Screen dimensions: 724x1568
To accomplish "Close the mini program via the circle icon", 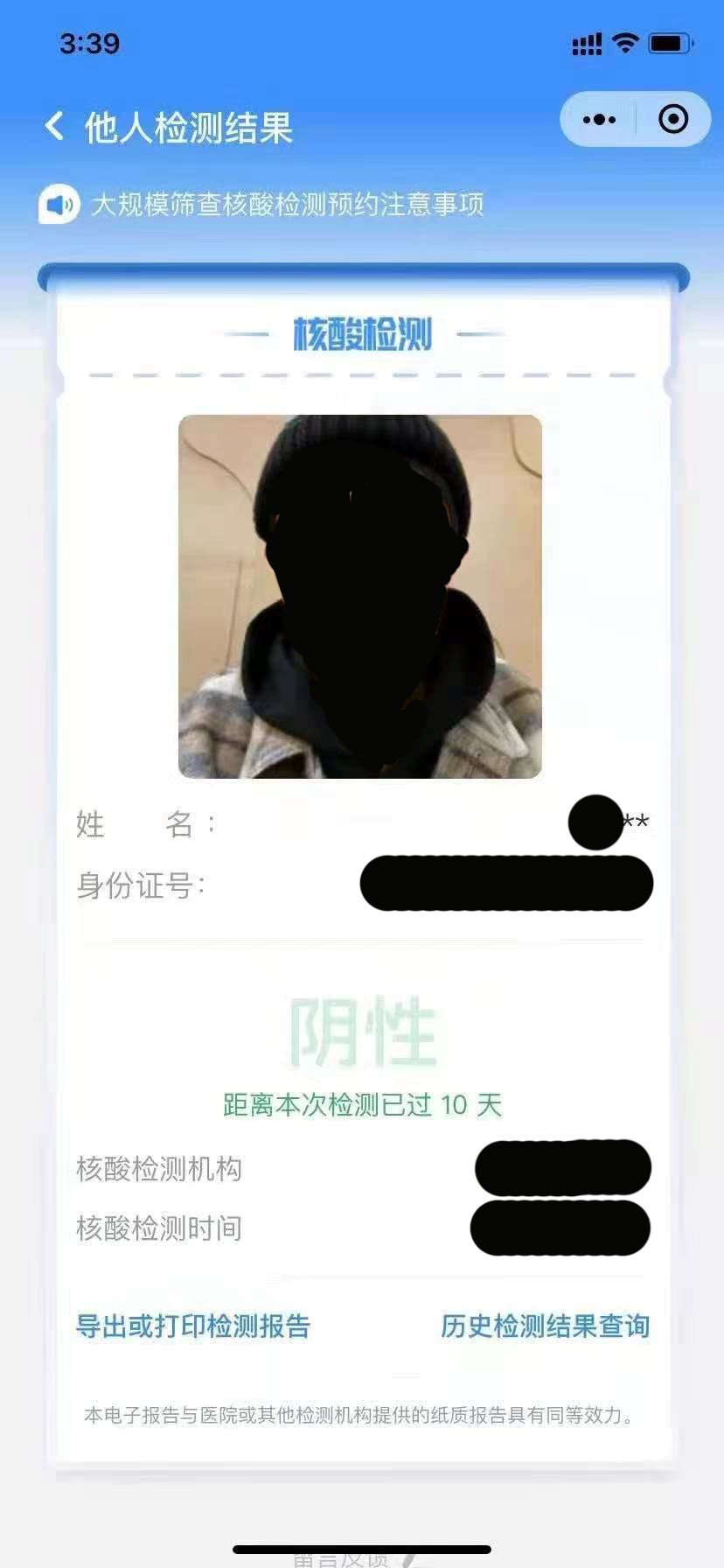I will [672, 120].
